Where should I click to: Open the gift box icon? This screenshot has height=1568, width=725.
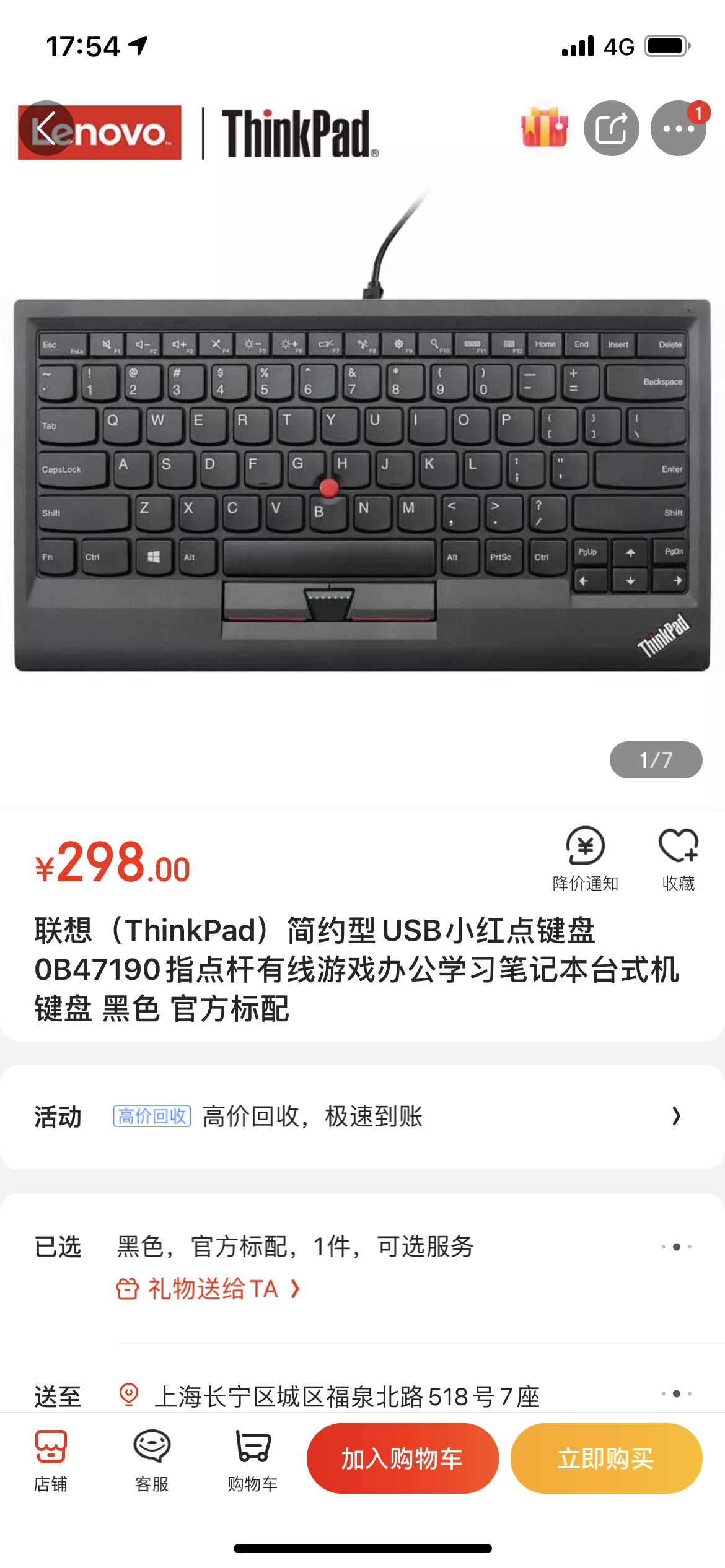[x=545, y=128]
